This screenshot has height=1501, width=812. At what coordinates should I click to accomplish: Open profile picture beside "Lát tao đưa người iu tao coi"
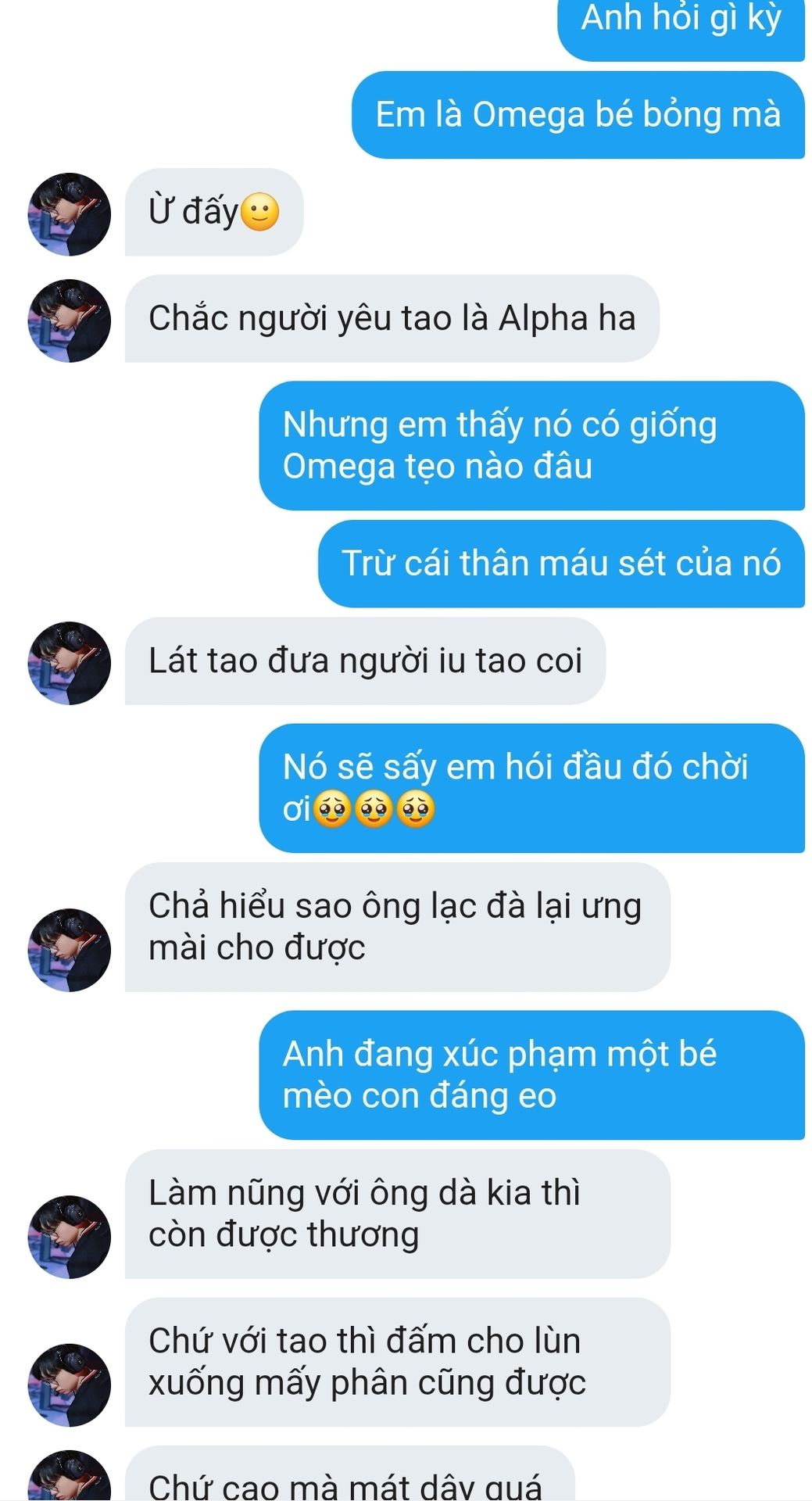pos(69,663)
